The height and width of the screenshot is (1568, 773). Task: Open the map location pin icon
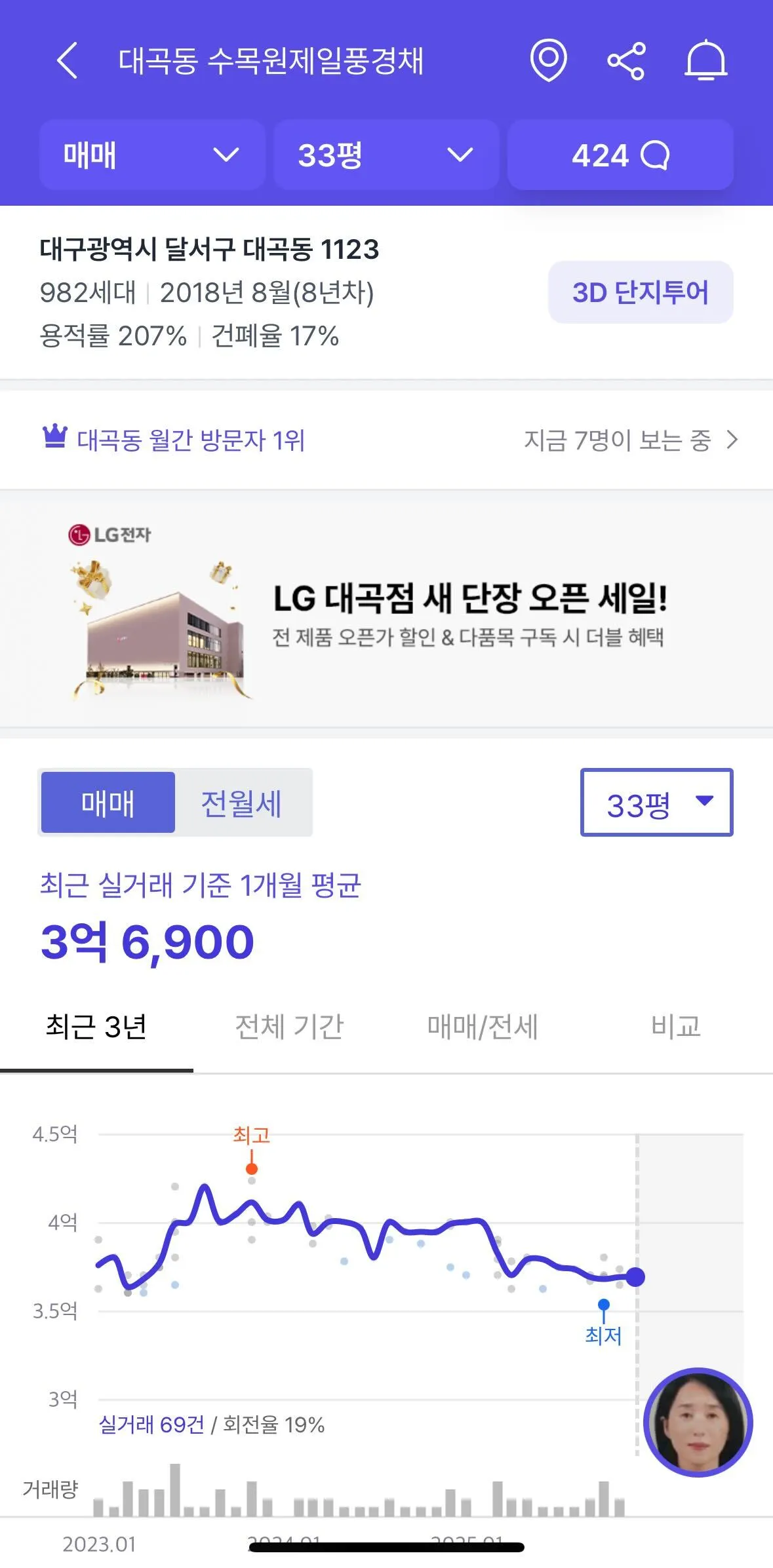tap(548, 61)
